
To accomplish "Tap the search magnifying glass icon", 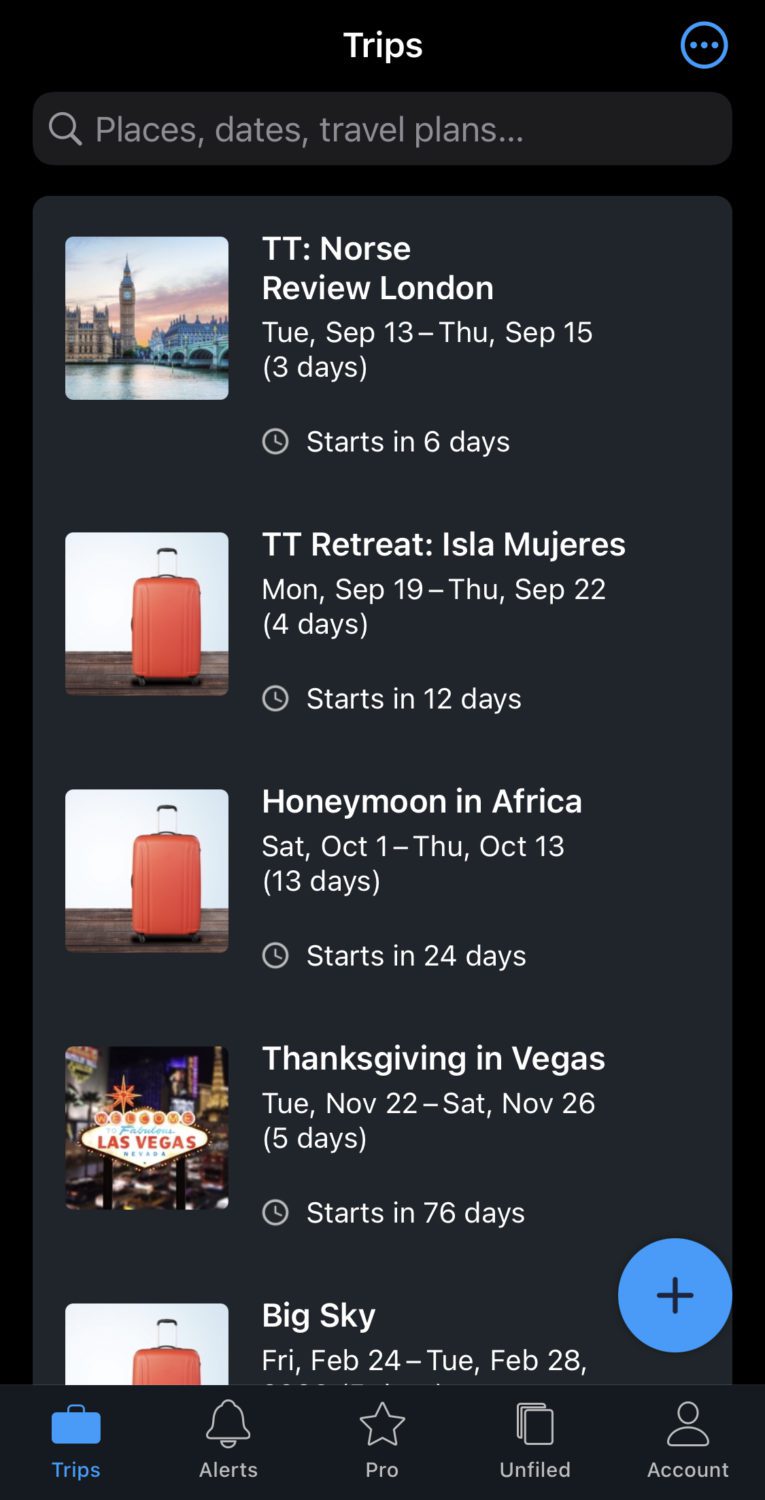I will (65, 129).
